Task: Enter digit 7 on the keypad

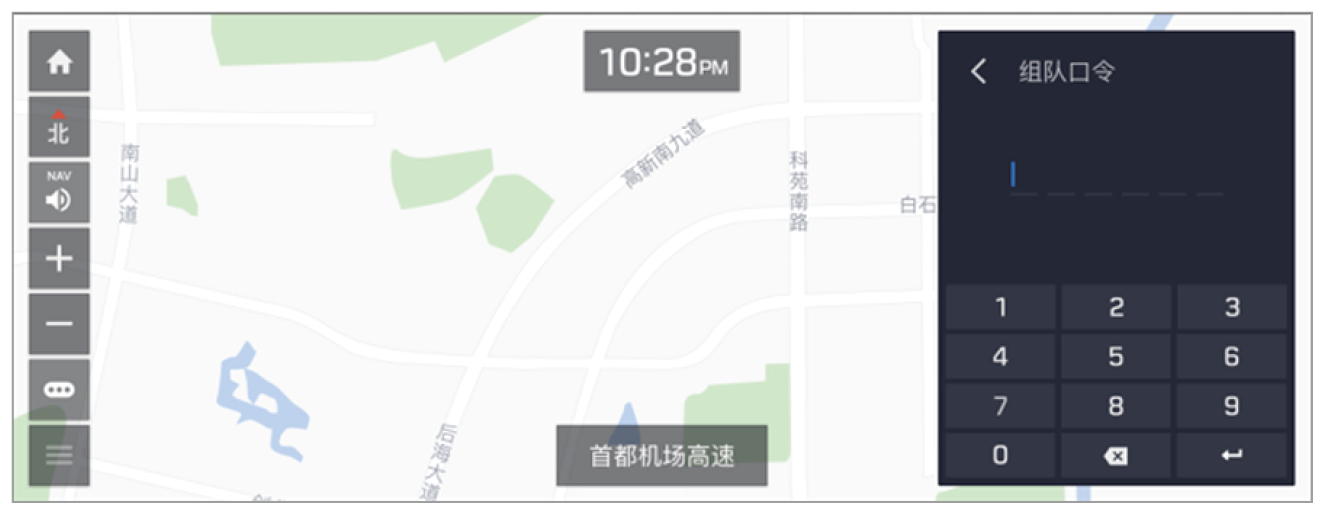Action: (x=1000, y=406)
